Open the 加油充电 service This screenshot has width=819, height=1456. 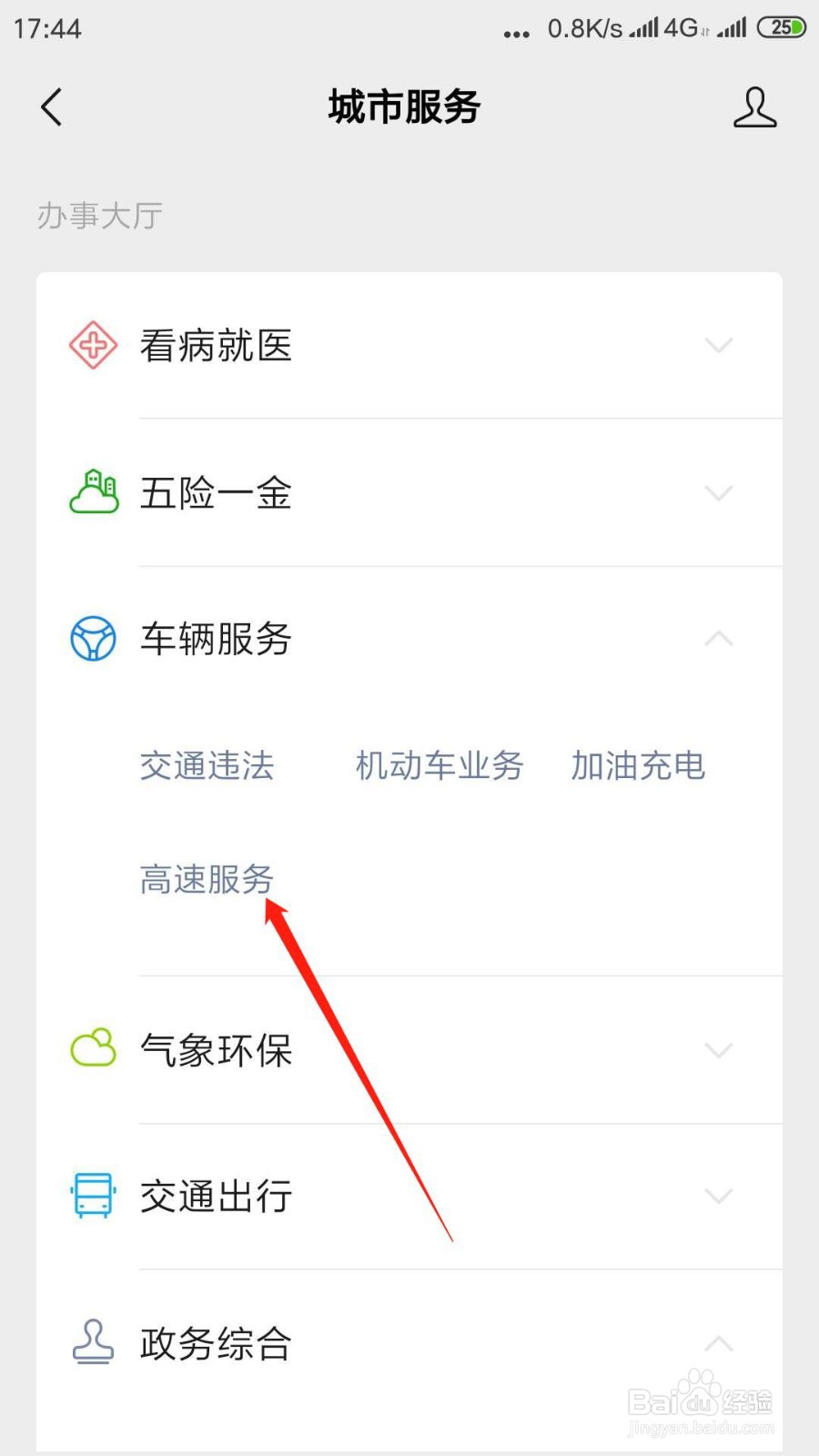pos(639,766)
